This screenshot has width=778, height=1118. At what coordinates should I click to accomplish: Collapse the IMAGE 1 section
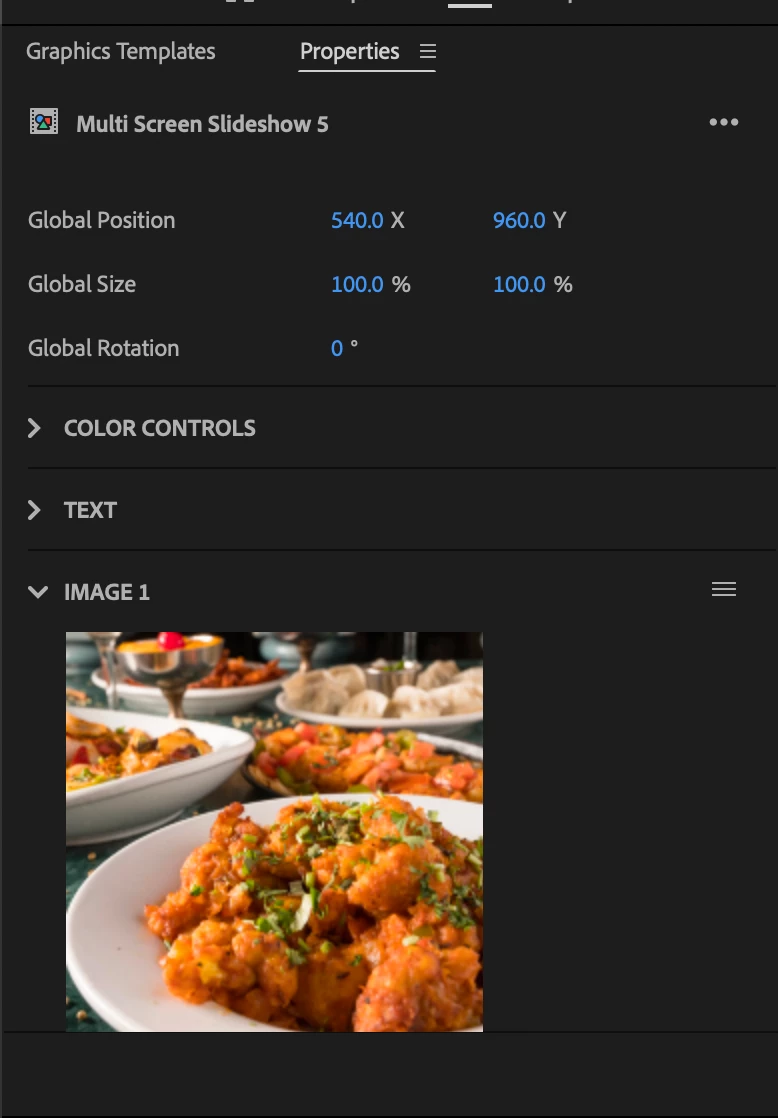[x=38, y=592]
